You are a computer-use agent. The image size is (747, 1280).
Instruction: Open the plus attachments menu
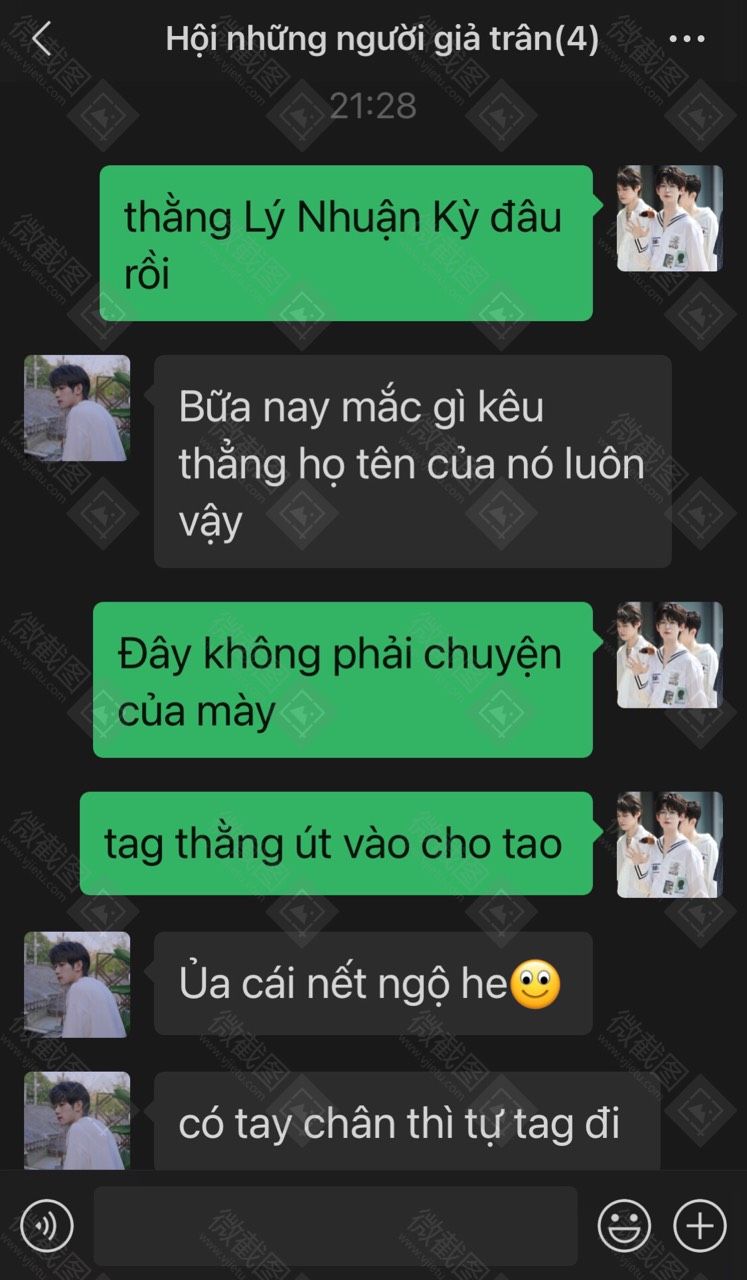(700, 1225)
